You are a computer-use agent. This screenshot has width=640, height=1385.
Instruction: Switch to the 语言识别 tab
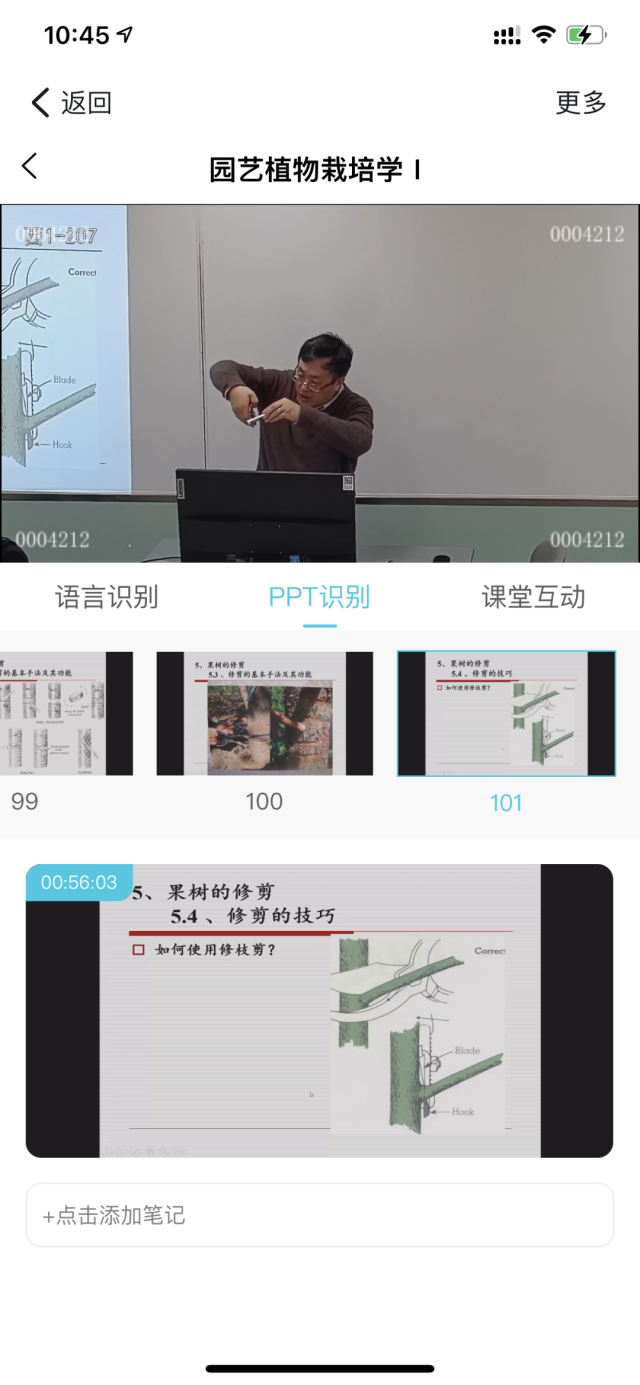coord(107,598)
